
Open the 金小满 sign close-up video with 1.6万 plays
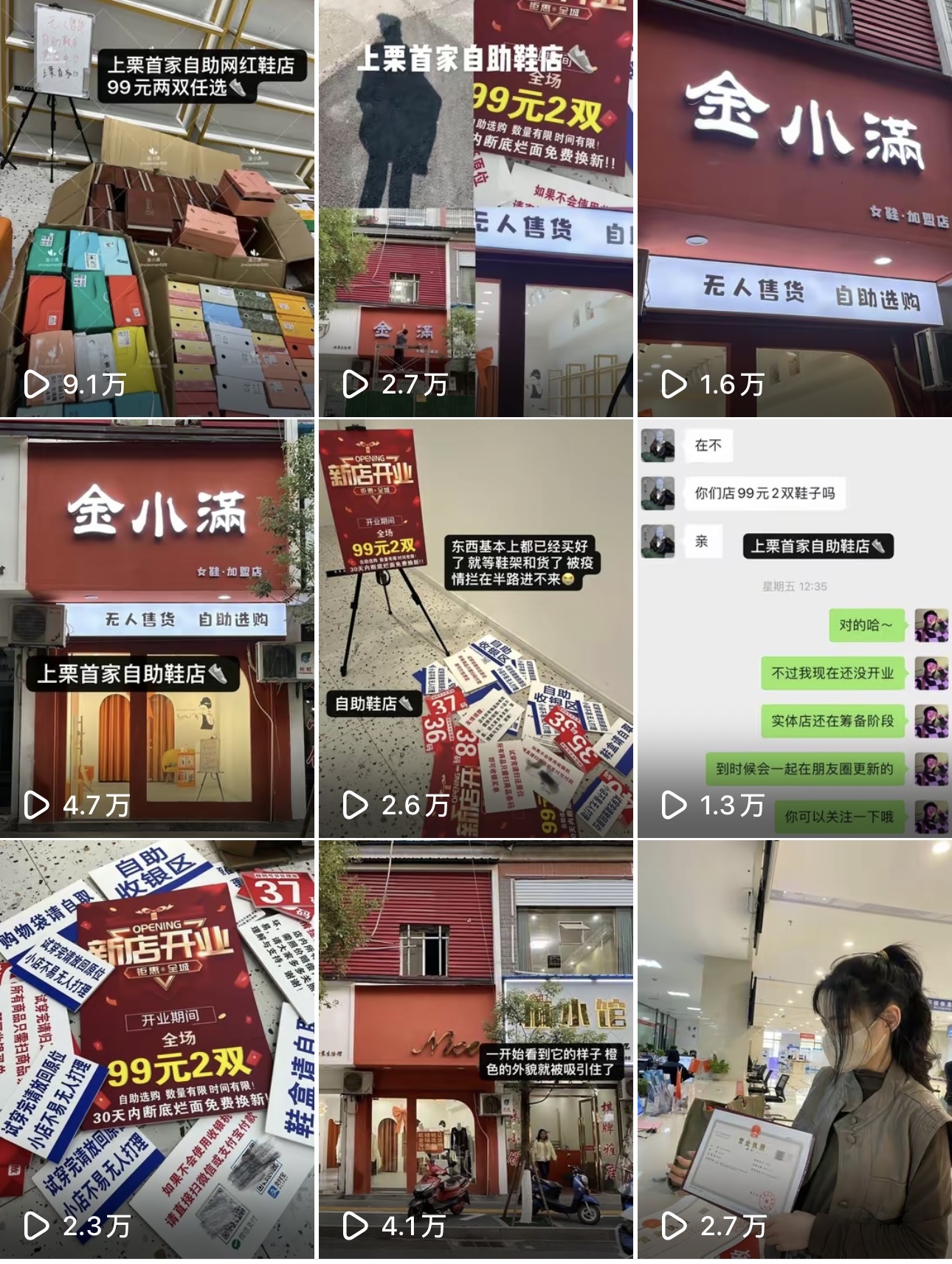(795, 221)
